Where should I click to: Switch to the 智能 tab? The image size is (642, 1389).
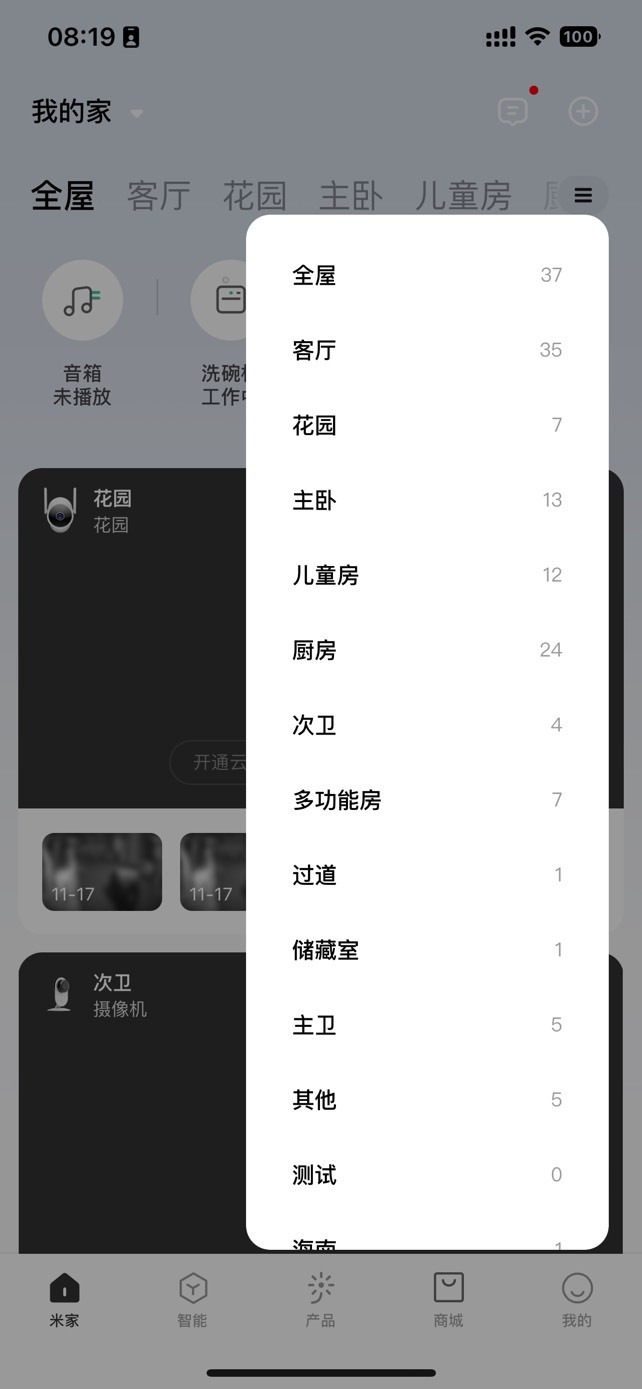click(192, 1300)
